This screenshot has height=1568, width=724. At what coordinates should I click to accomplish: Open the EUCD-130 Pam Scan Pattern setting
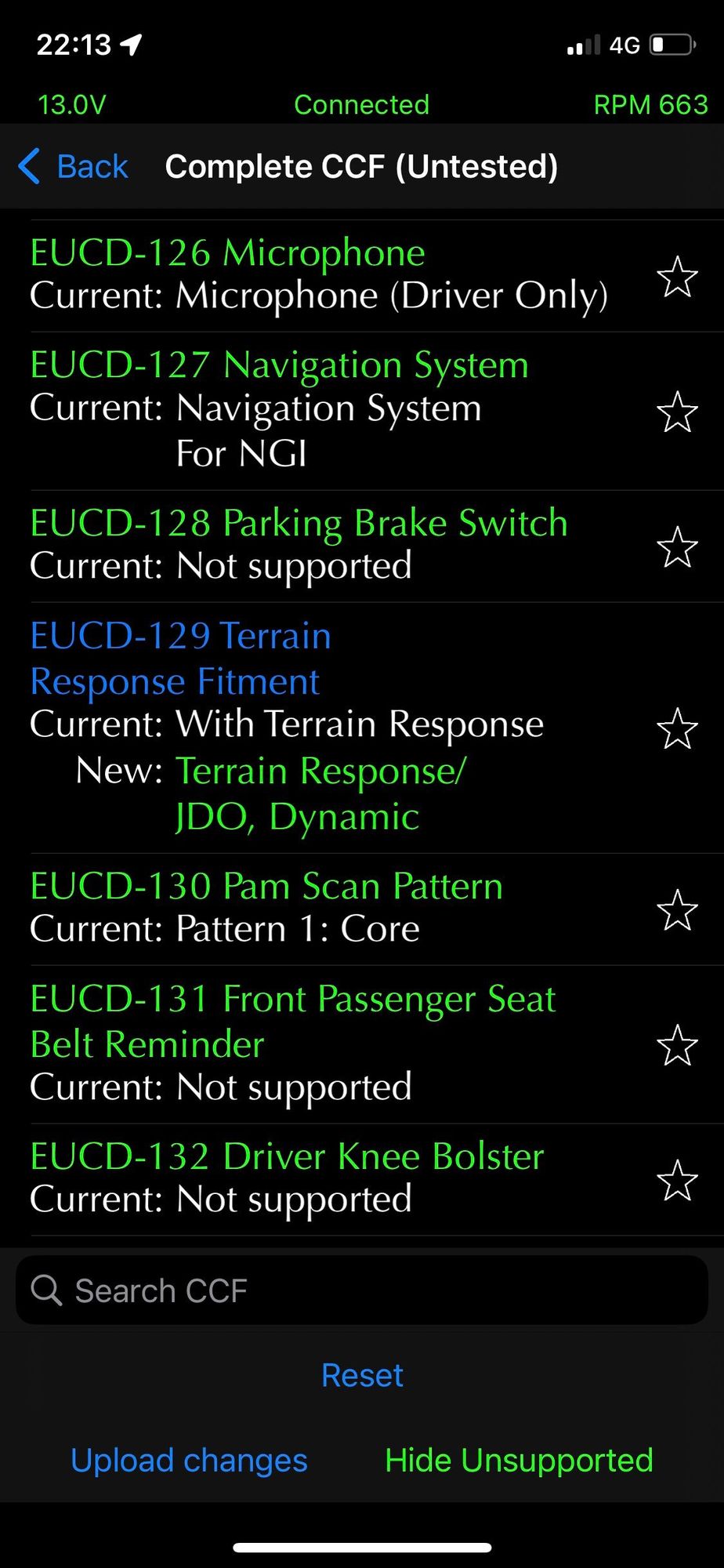pyautogui.click(x=313, y=908)
